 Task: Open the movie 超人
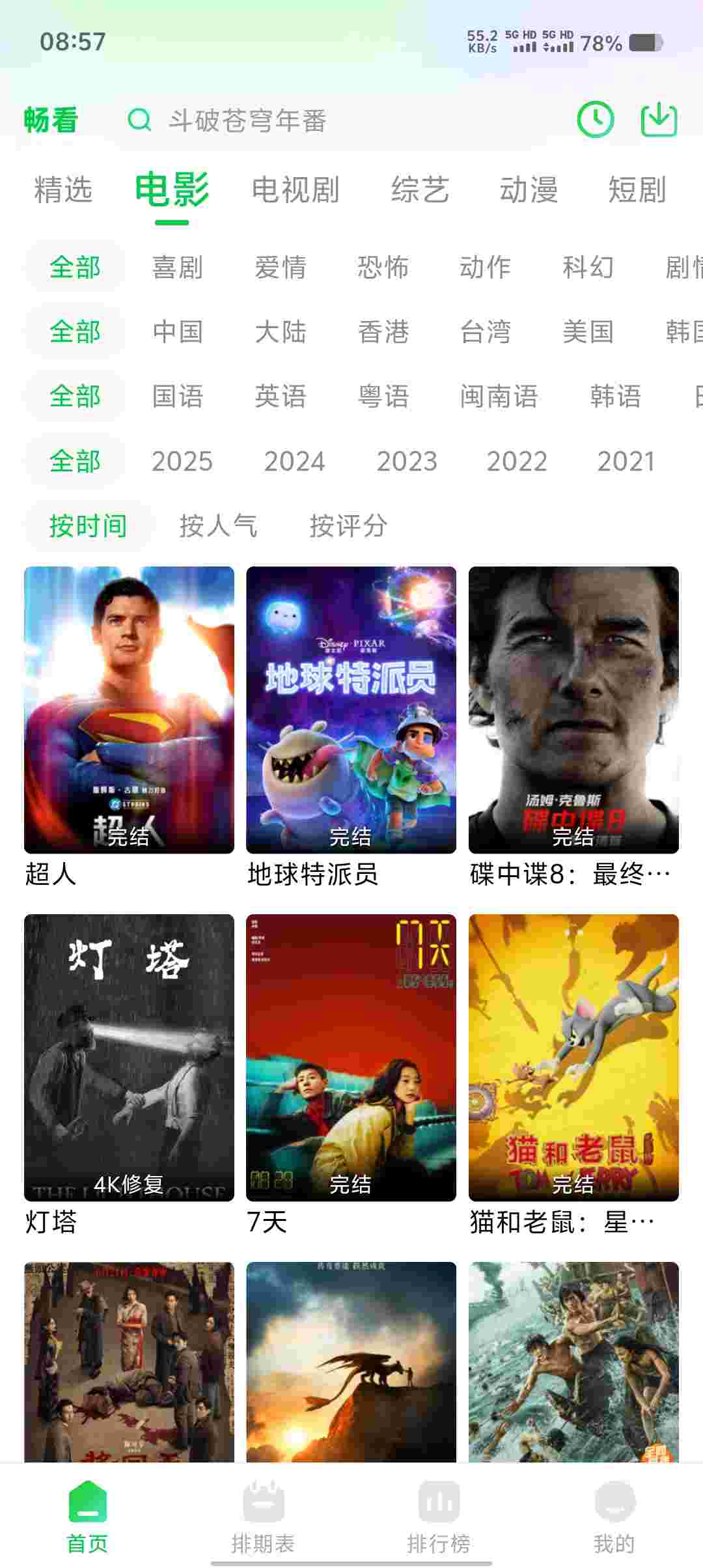point(129,710)
